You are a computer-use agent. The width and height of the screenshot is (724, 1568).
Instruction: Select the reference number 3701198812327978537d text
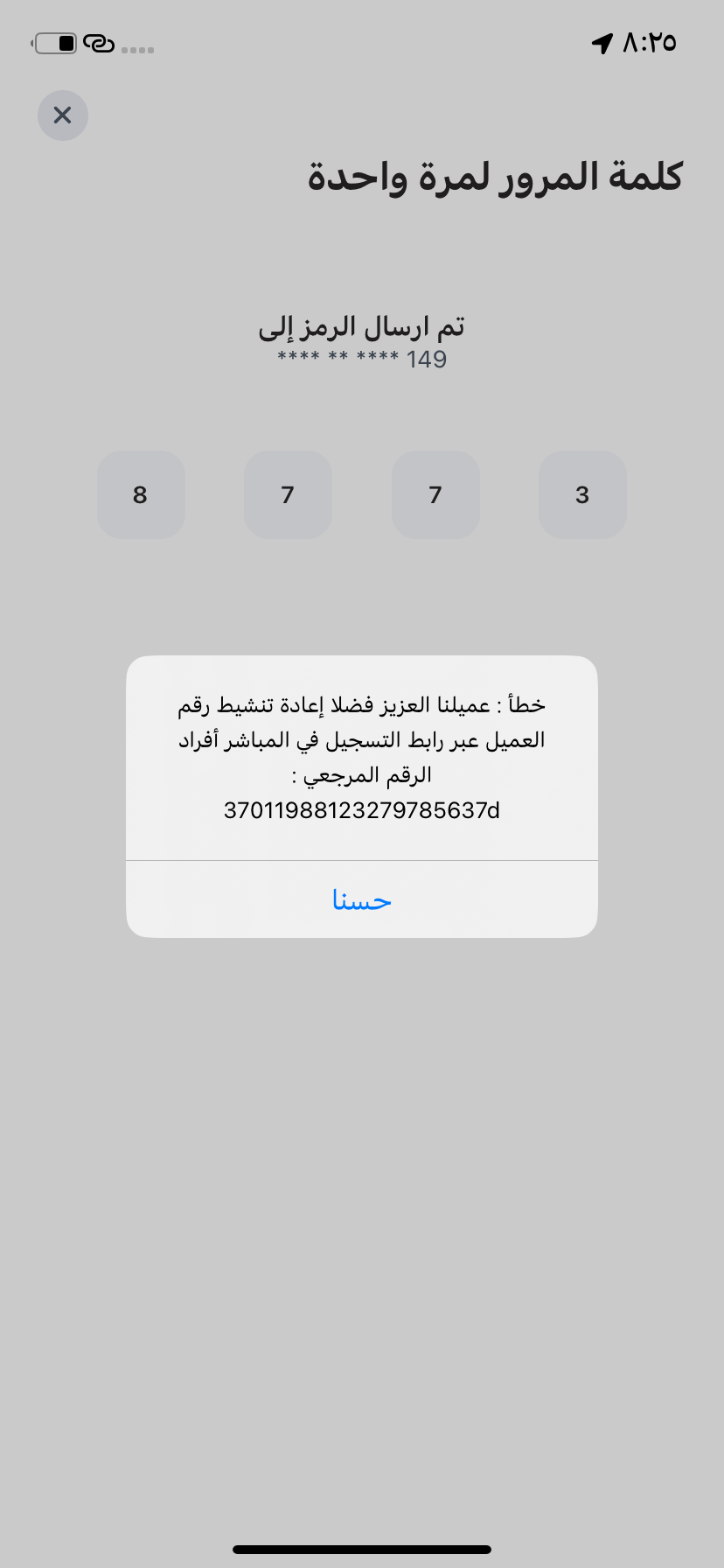click(x=360, y=809)
